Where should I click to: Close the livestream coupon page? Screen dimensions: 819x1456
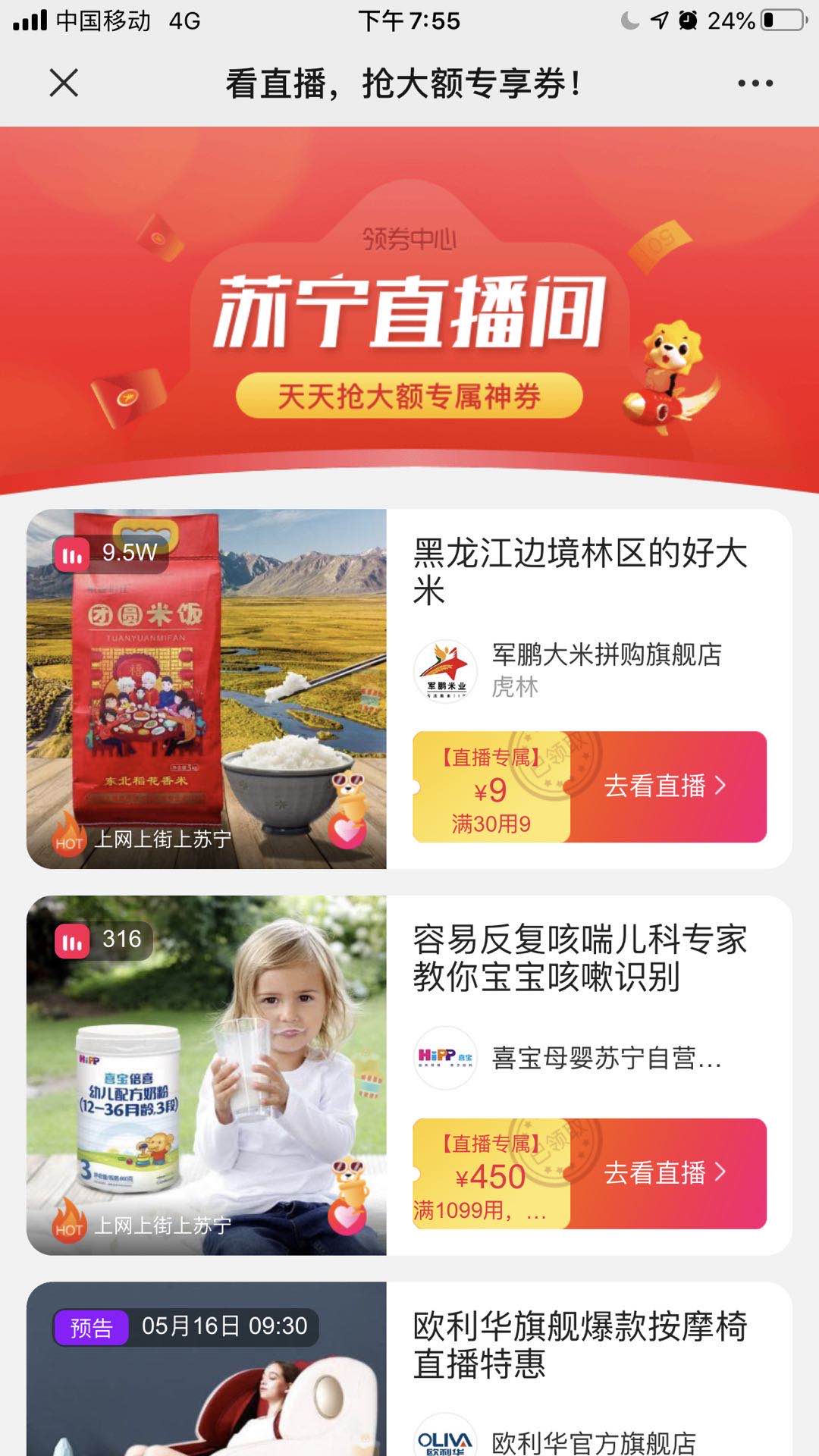pyautogui.click(x=64, y=83)
